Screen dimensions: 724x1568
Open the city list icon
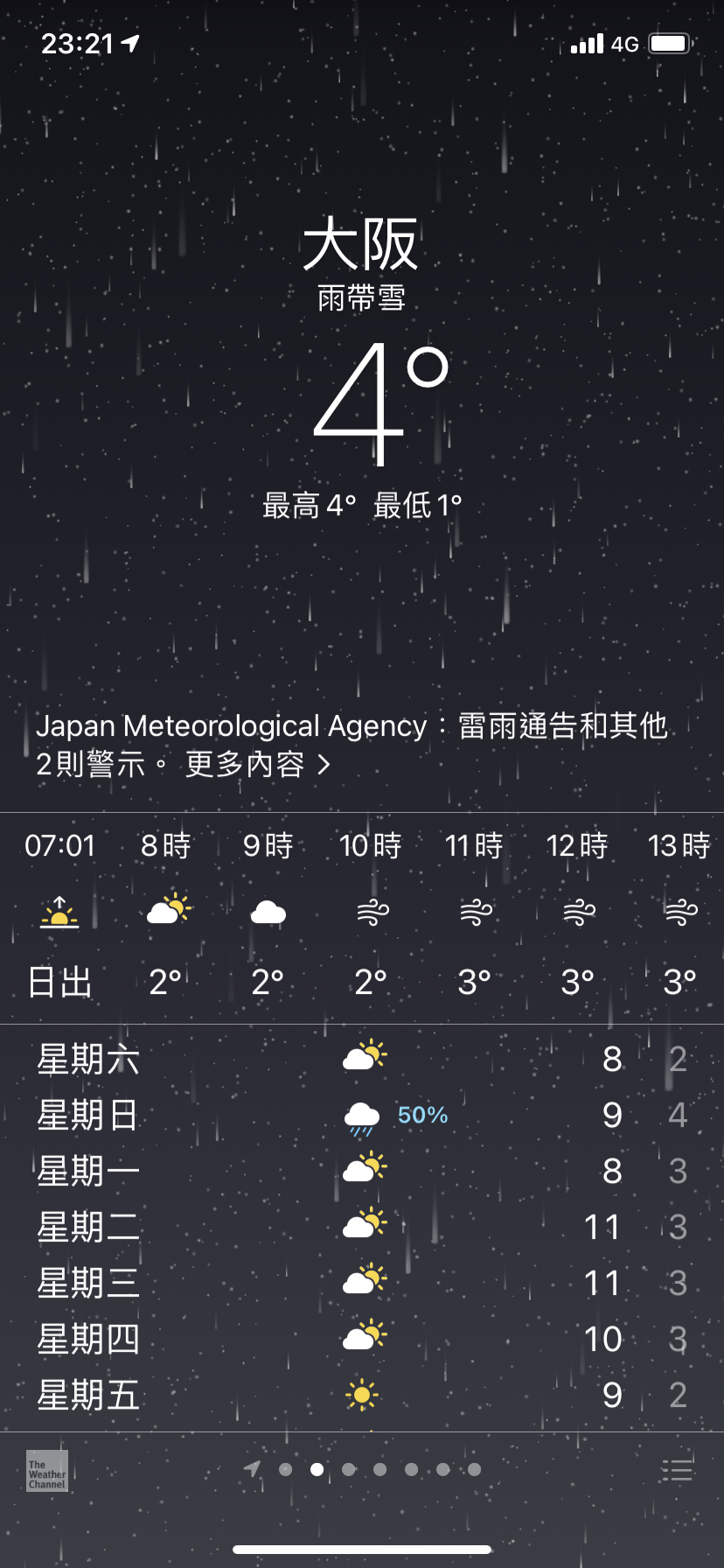click(677, 1470)
